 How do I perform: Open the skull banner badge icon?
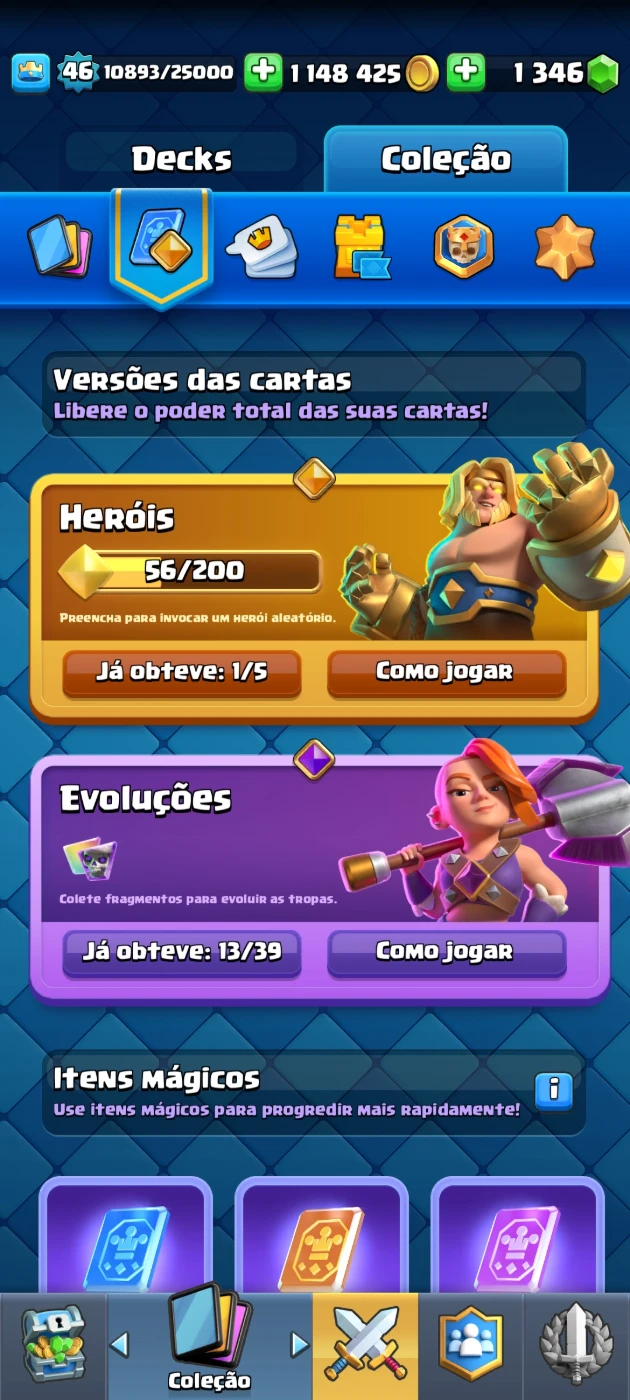[x=463, y=247]
